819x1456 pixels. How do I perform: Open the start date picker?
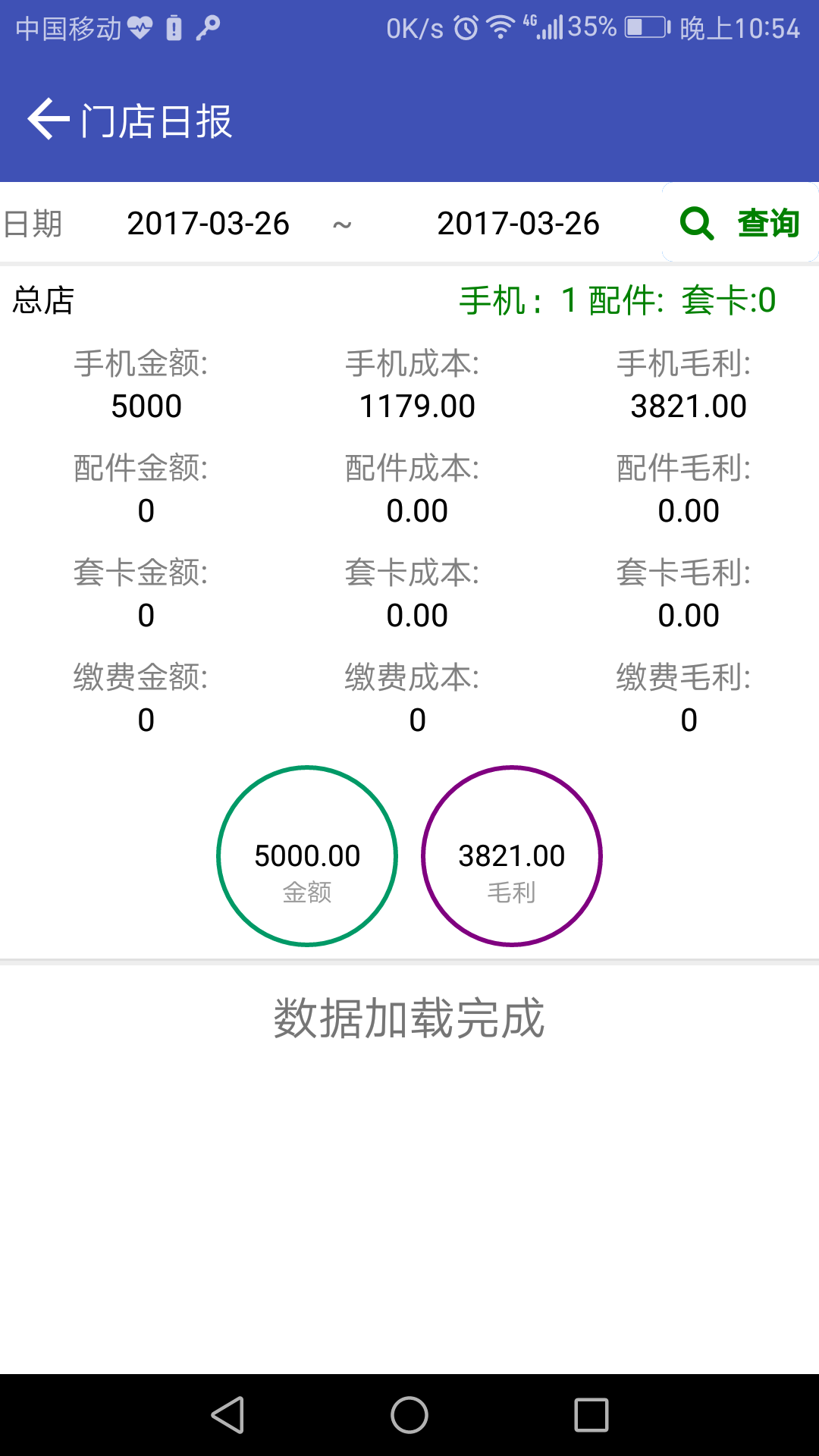tap(208, 224)
